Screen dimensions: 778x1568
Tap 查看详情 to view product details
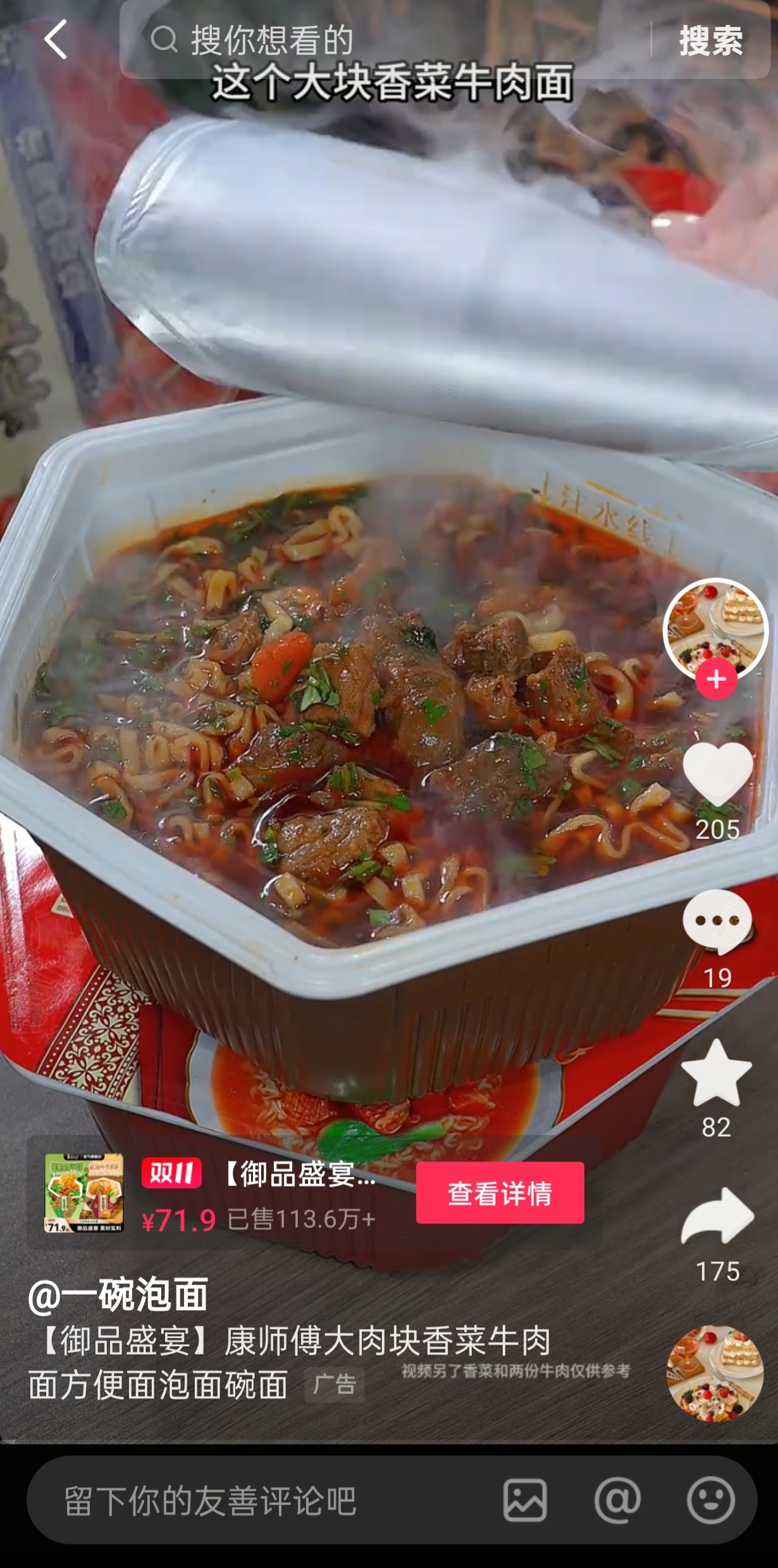500,1193
